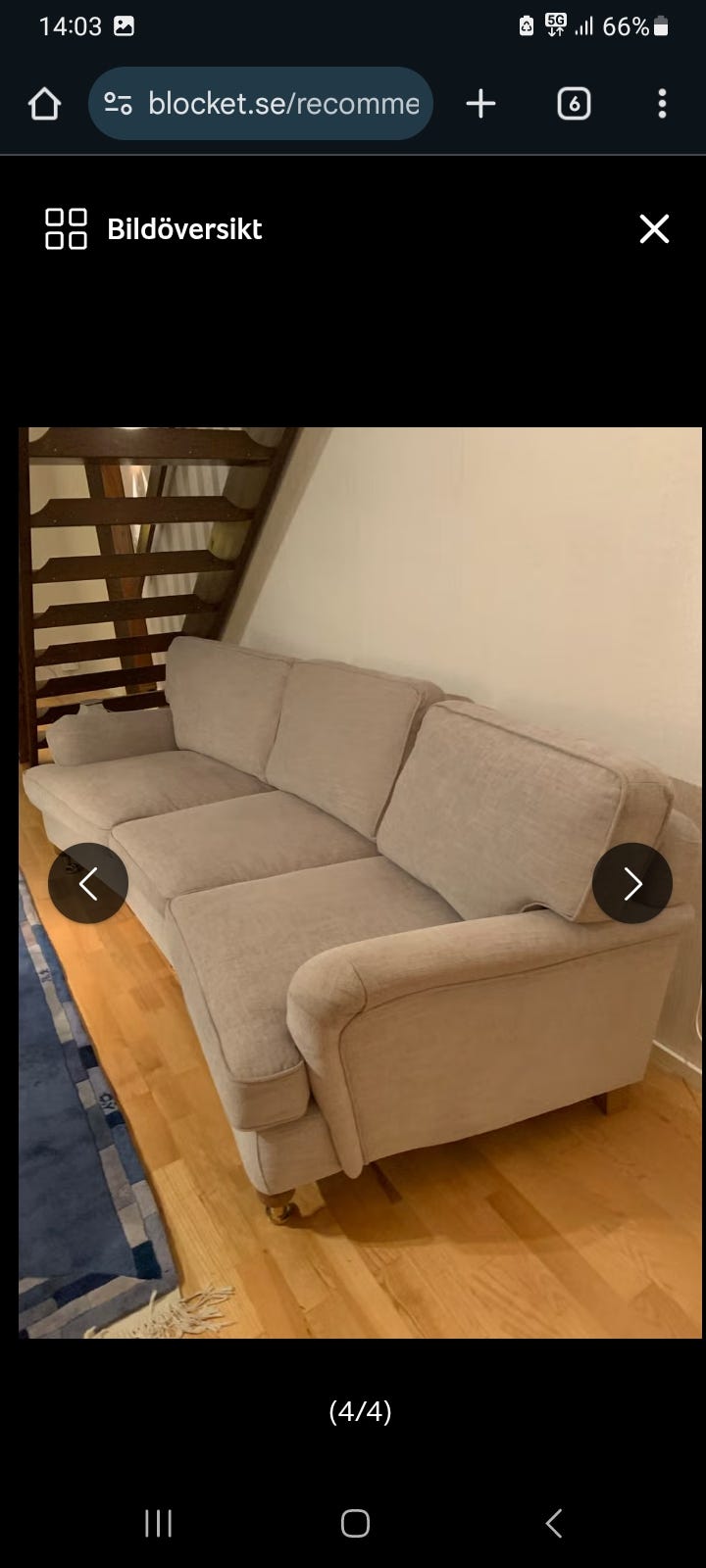Go to previous photo with left arrow
The image size is (706, 1568).
(88, 883)
